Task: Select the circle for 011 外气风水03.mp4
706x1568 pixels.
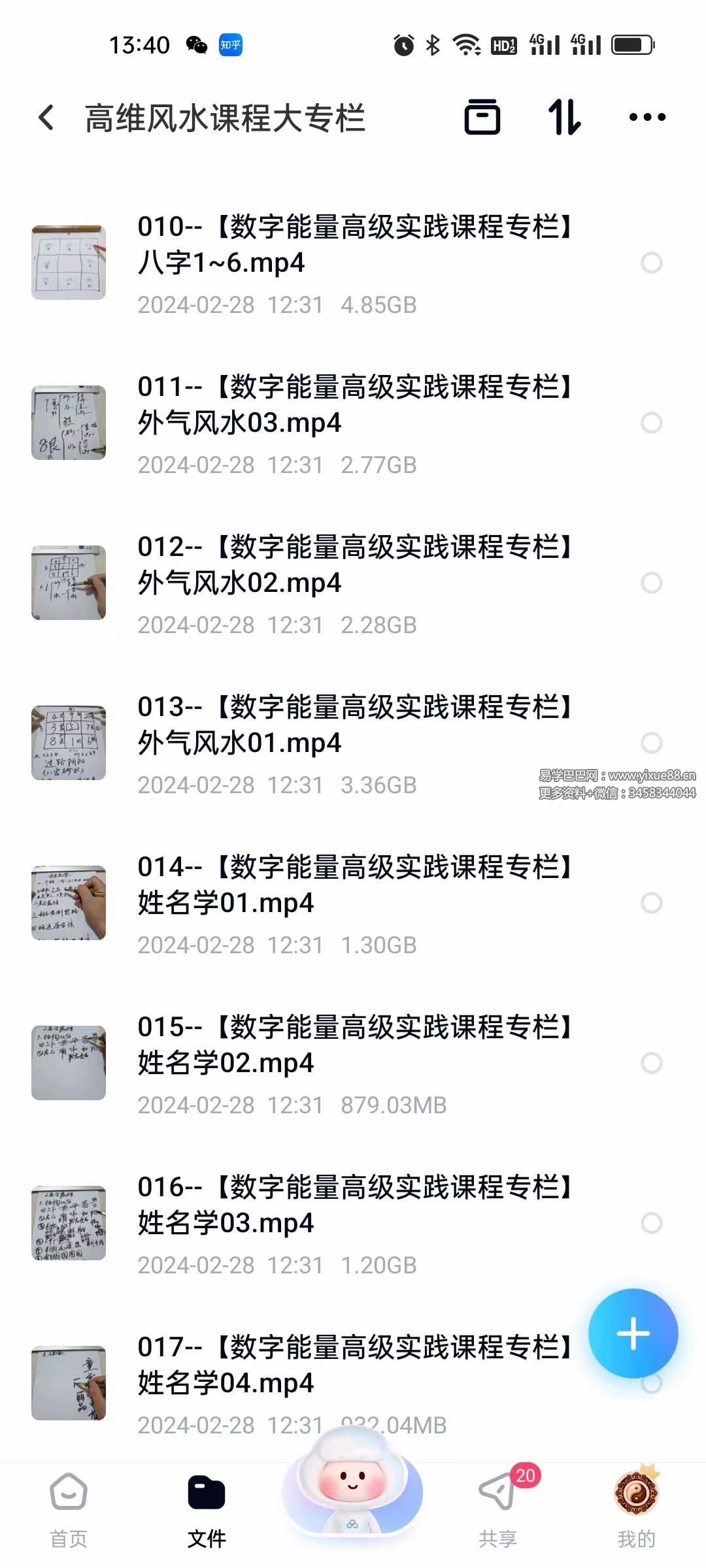Action: pos(651,423)
